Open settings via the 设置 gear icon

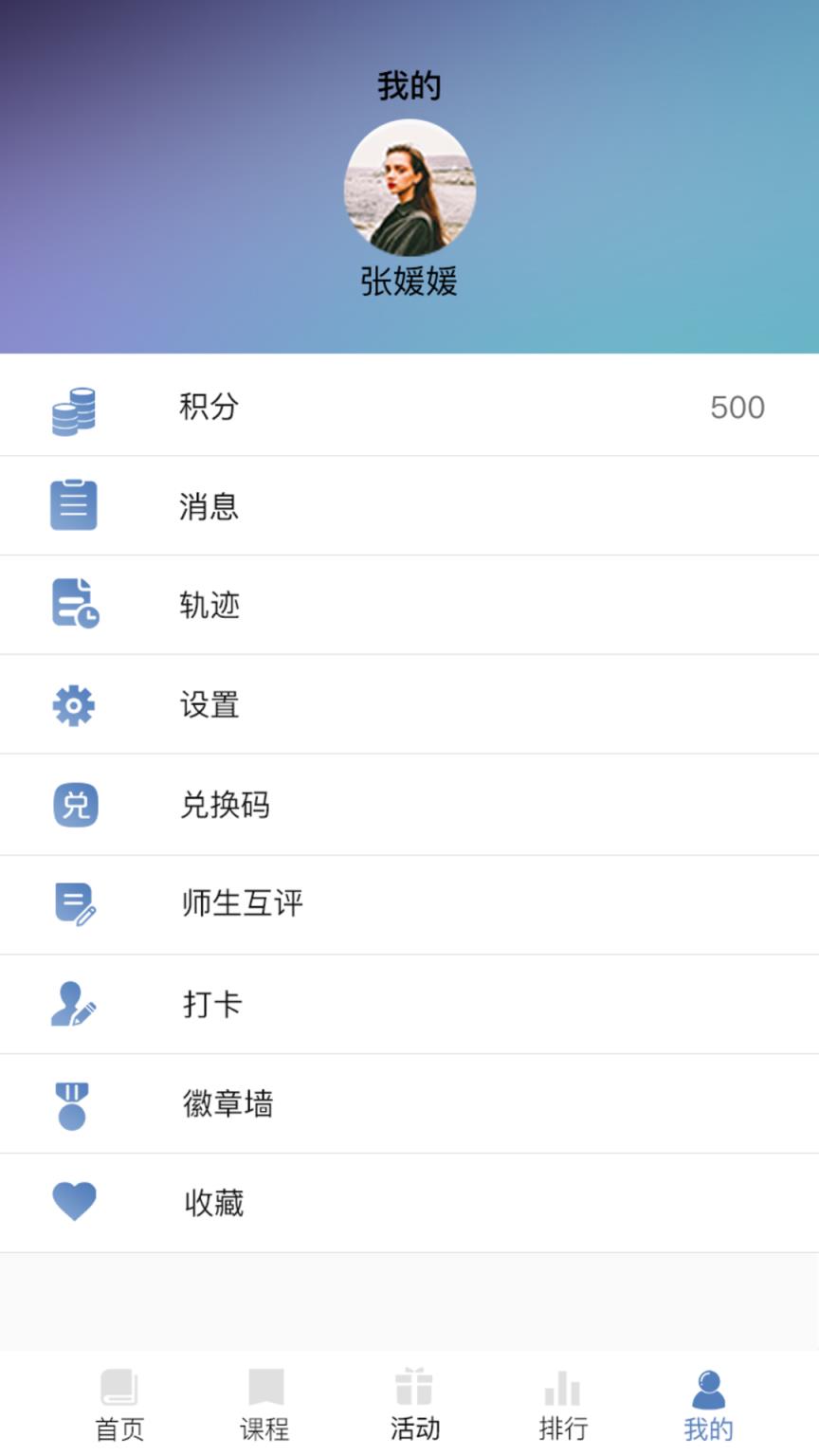coord(75,704)
